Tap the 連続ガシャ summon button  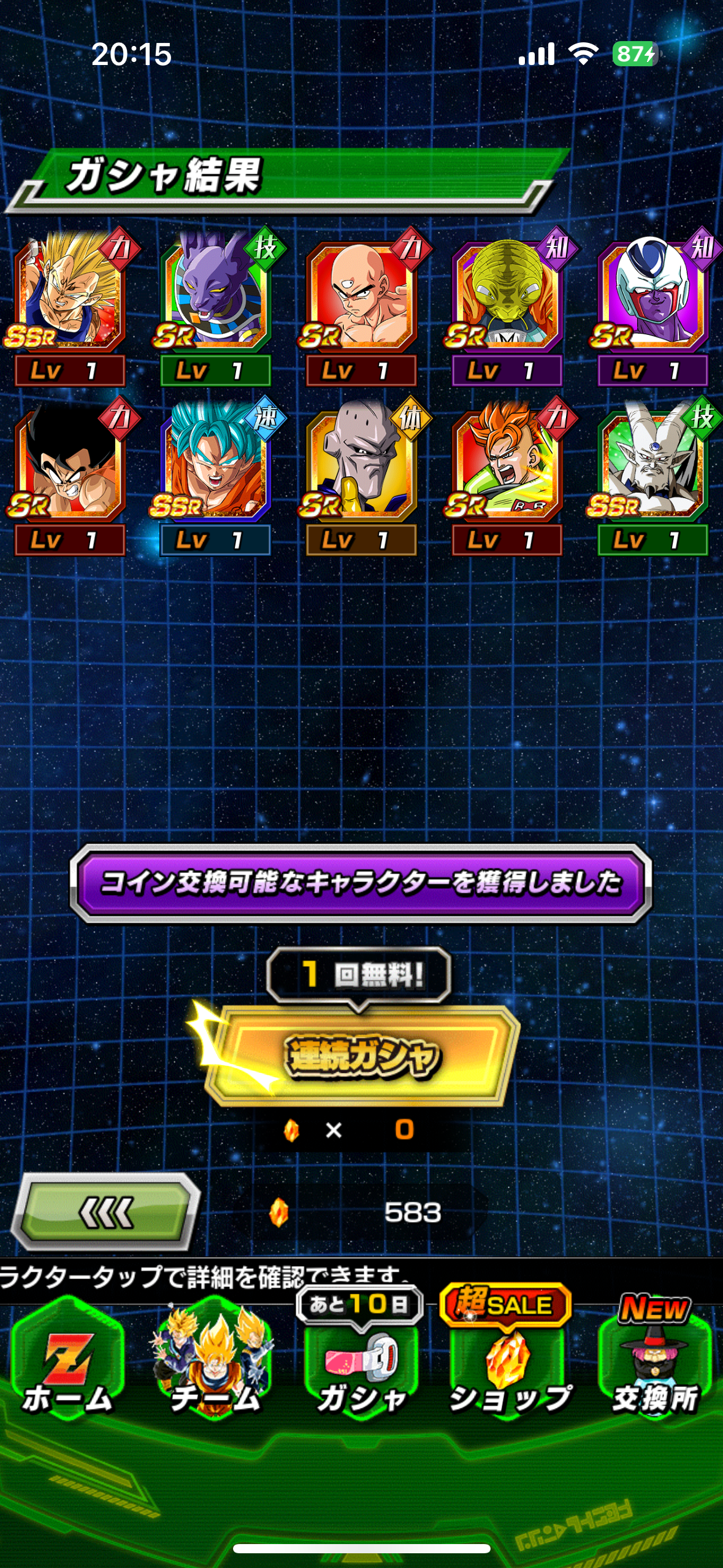[362, 1055]
